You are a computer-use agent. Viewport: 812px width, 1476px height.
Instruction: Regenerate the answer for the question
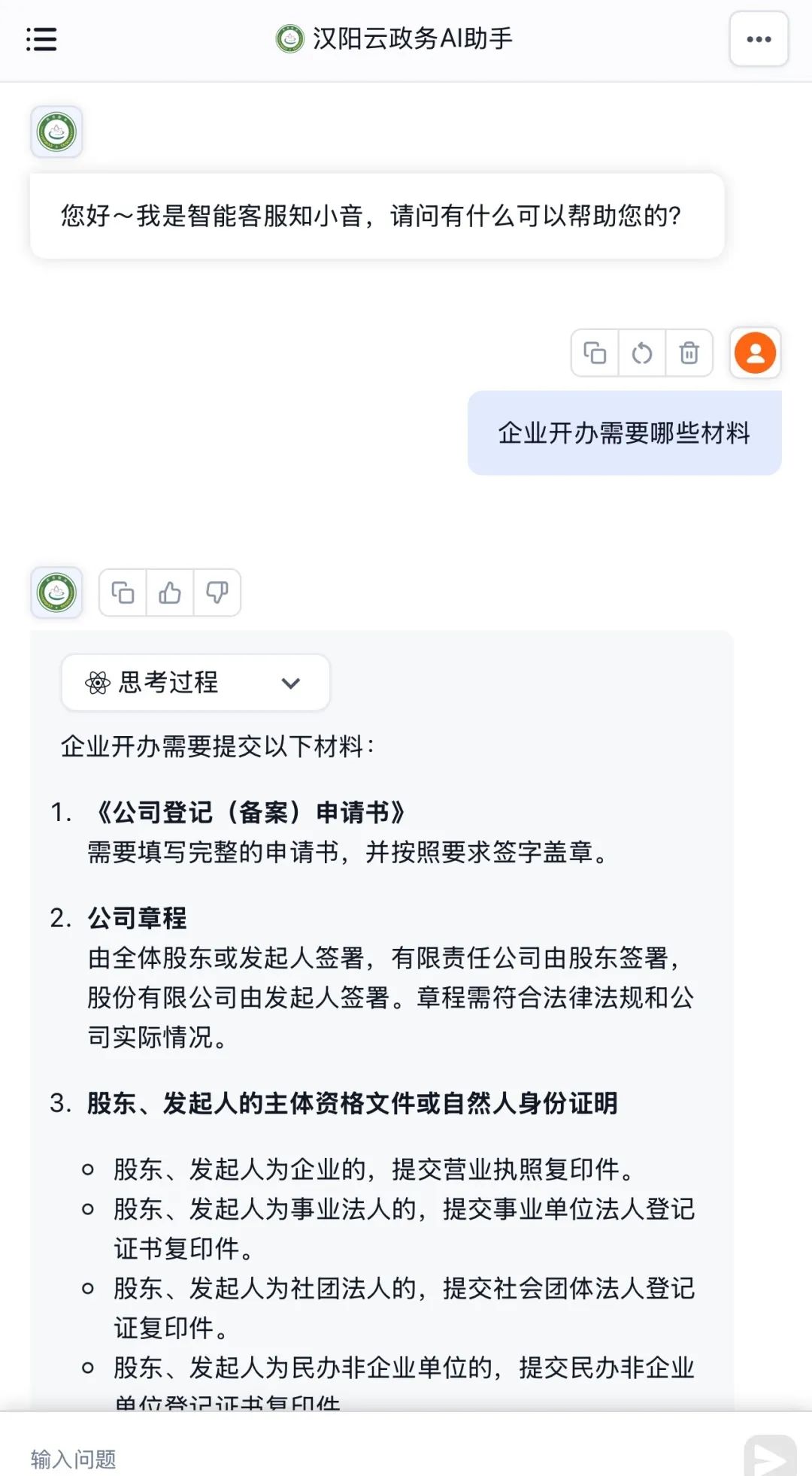tap(642, 353)
